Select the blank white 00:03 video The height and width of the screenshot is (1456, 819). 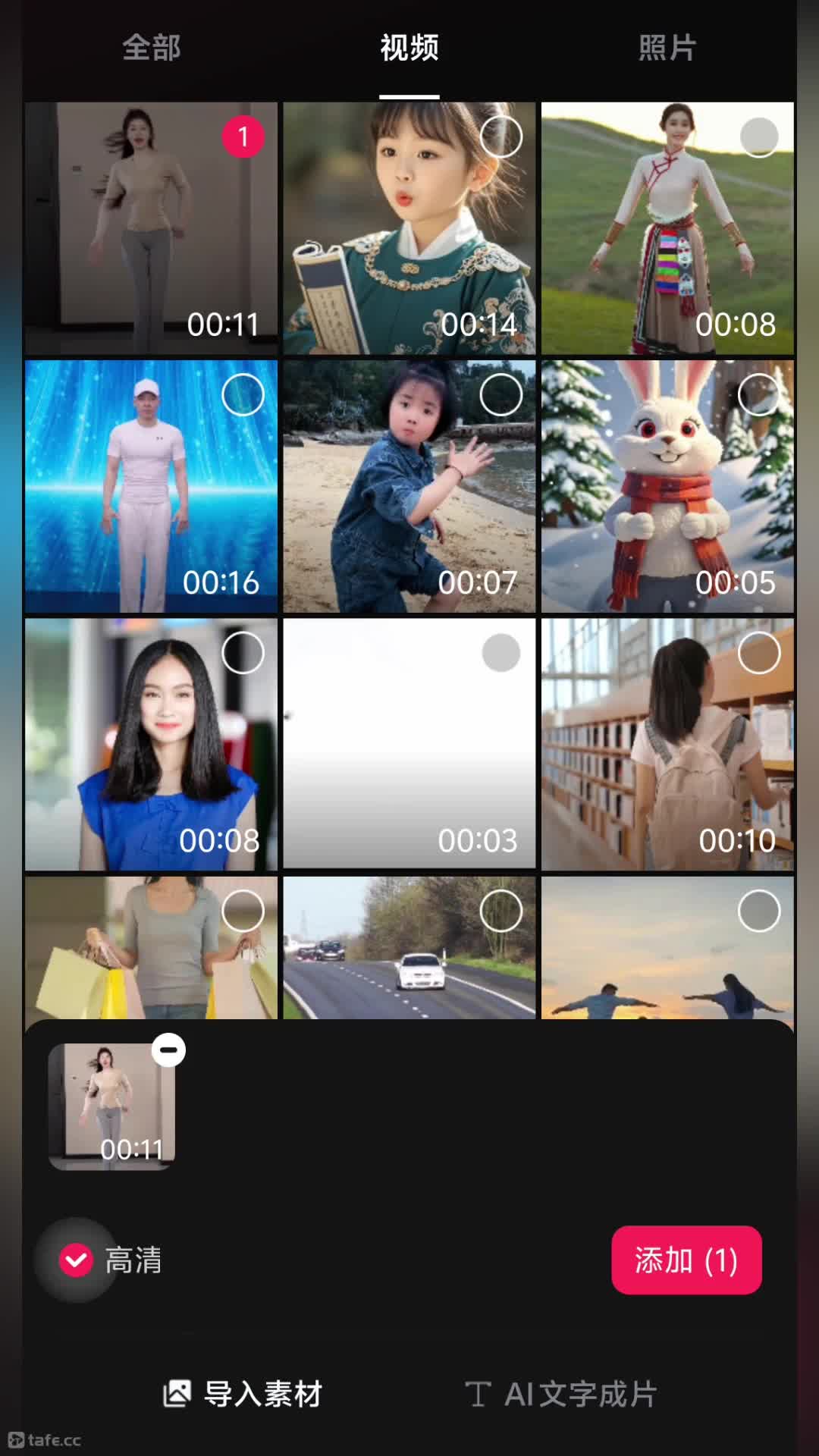click(x=501, y=652)
